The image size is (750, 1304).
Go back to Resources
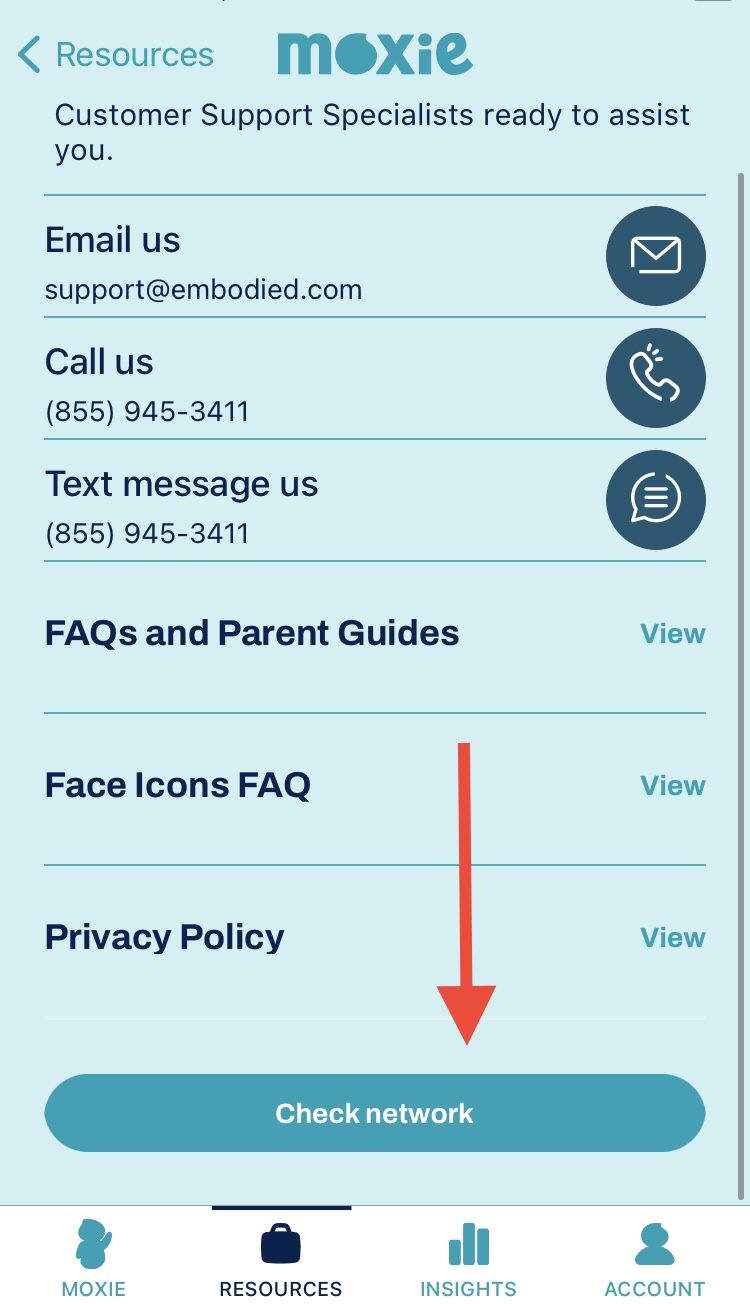(x=116, y=55)
